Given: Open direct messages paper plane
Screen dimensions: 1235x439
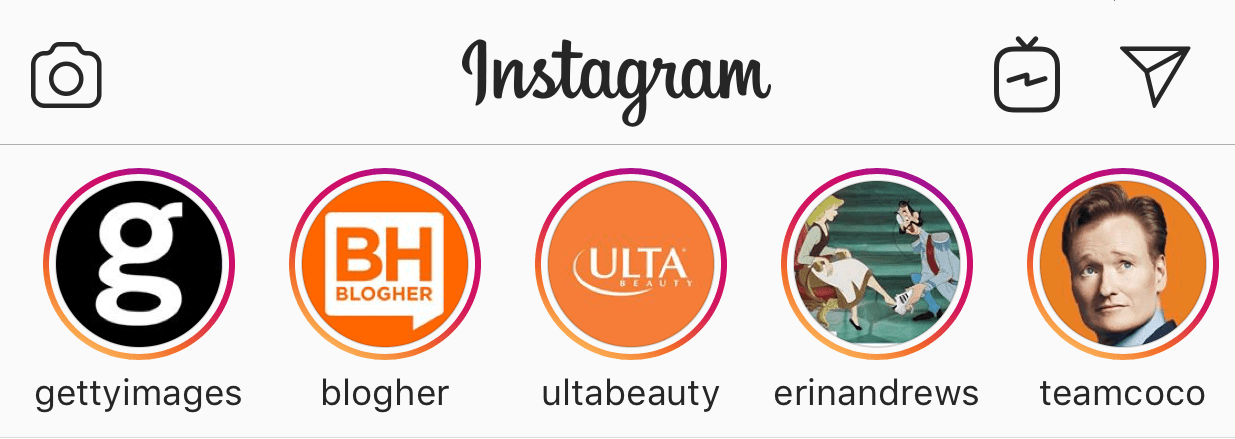Looking at the screenshot, I should [1155, 74].
